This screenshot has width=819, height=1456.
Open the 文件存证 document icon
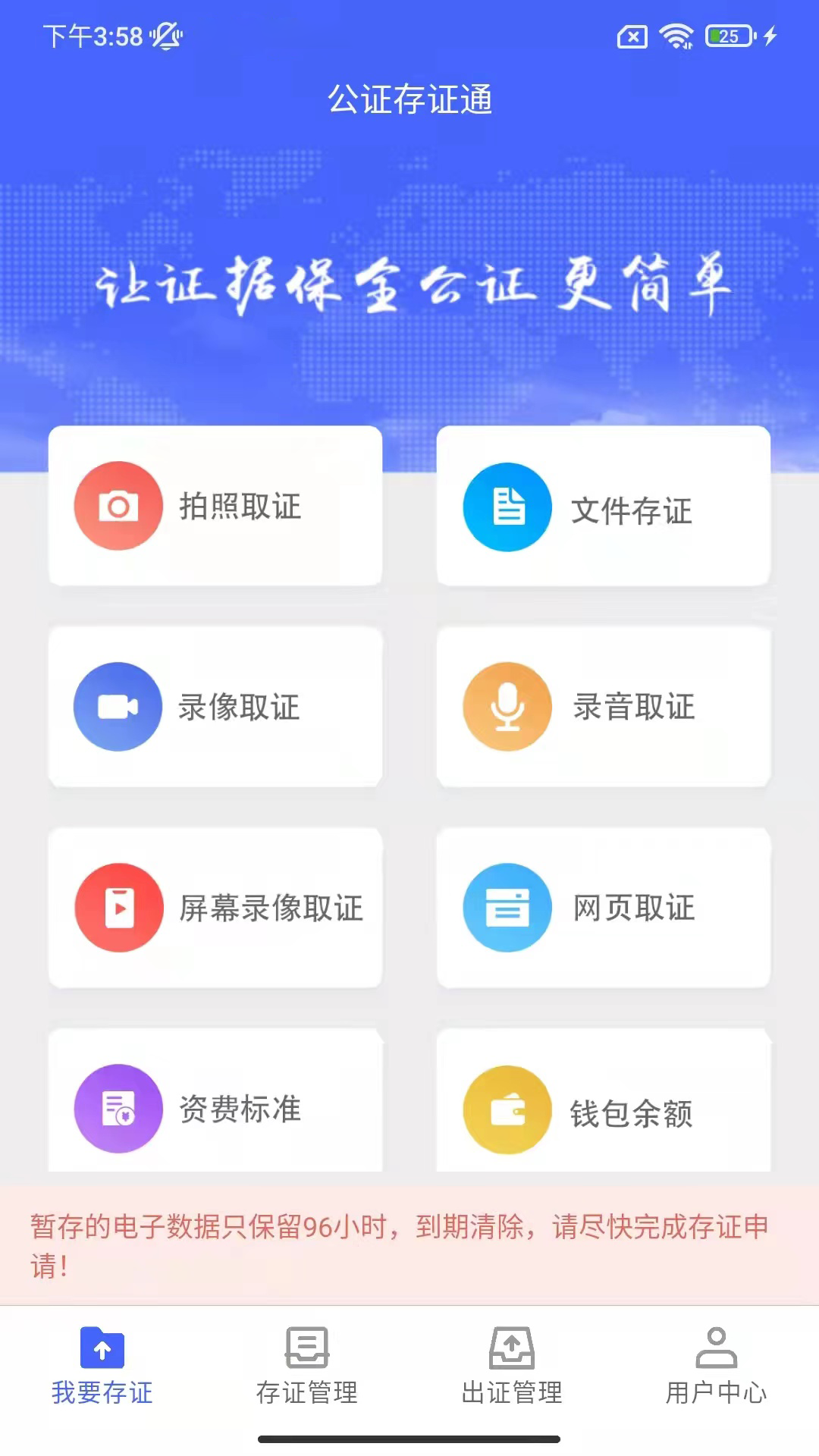point(507,507)
